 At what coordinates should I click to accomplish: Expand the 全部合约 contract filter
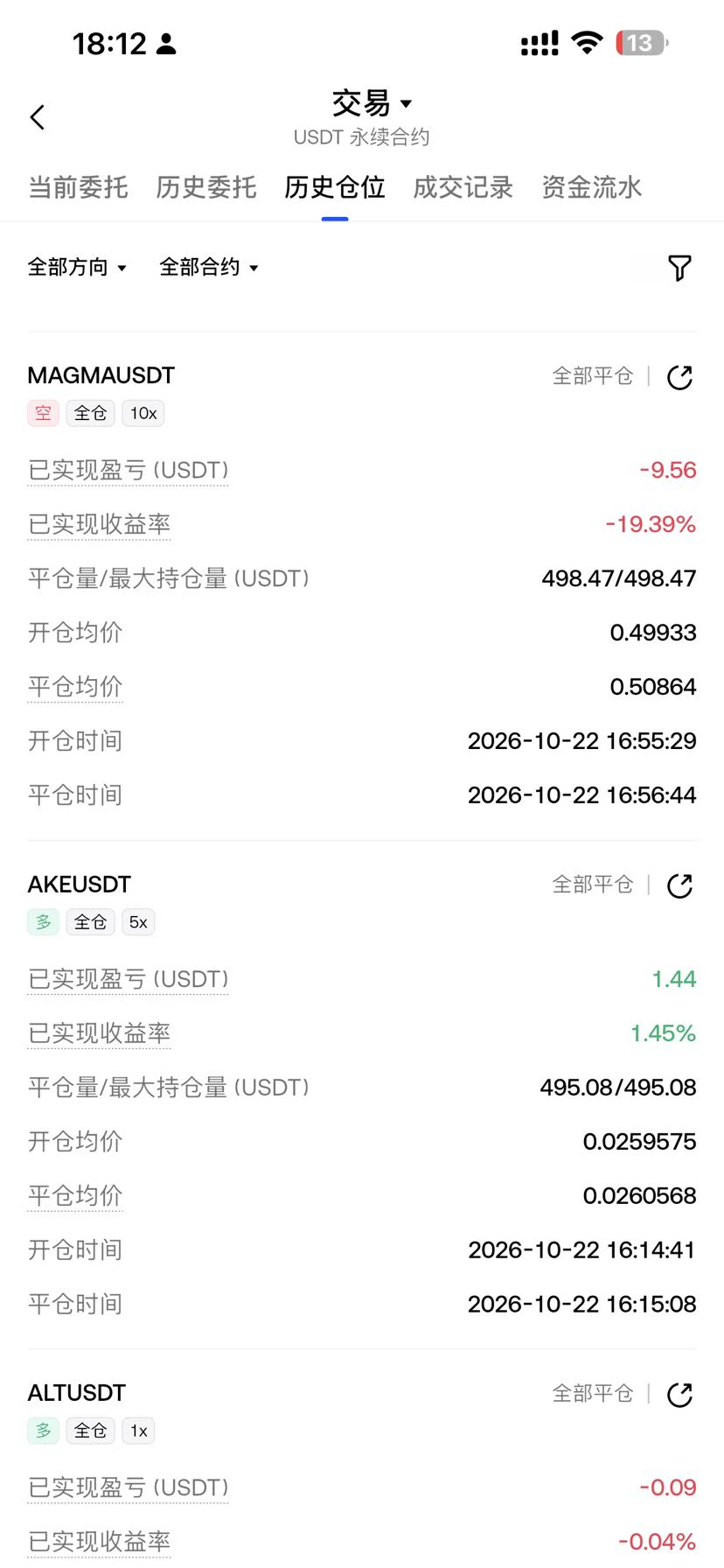209,267
